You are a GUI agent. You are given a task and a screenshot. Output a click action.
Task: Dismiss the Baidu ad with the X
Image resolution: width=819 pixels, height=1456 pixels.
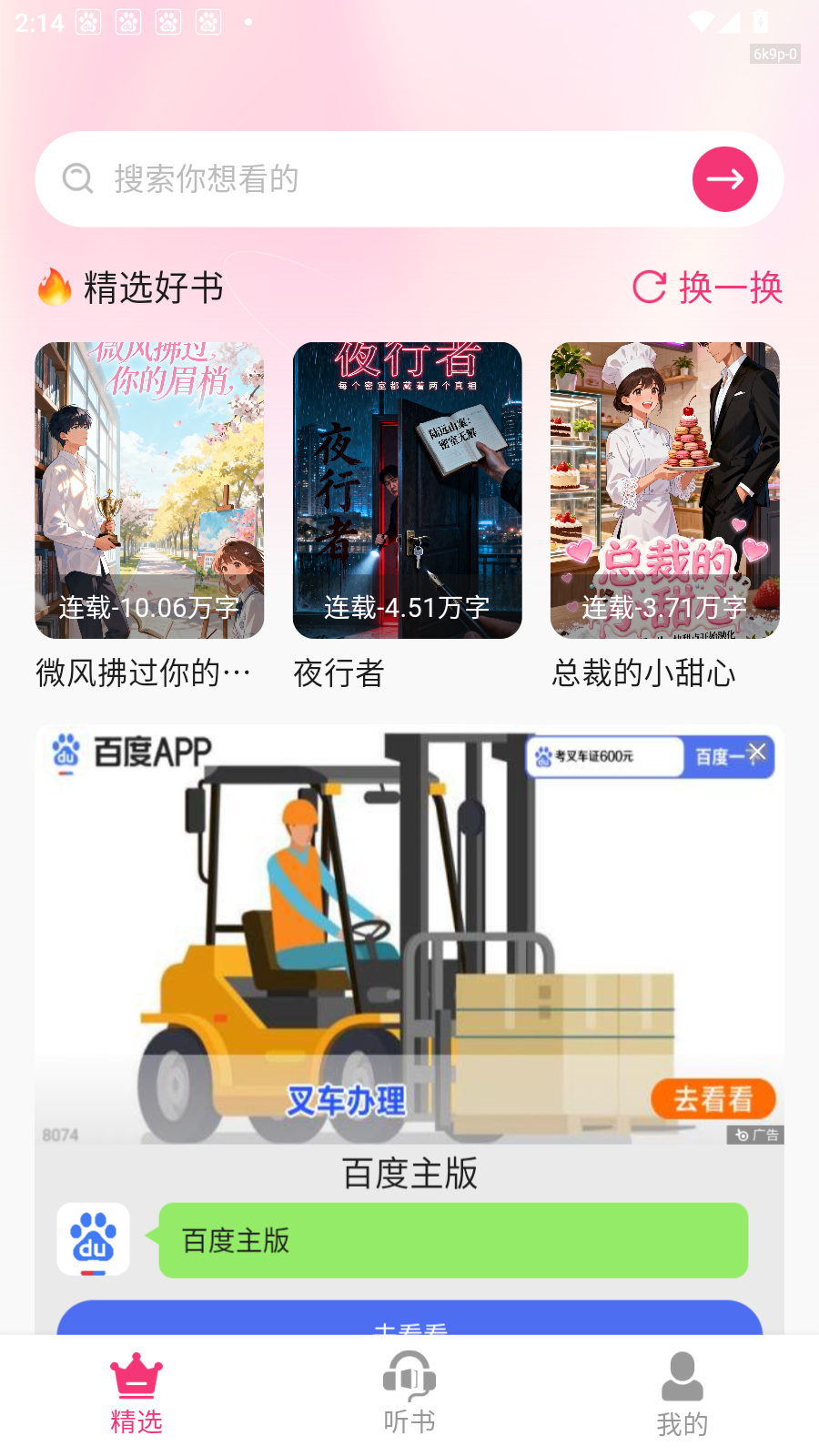(758, 752)
